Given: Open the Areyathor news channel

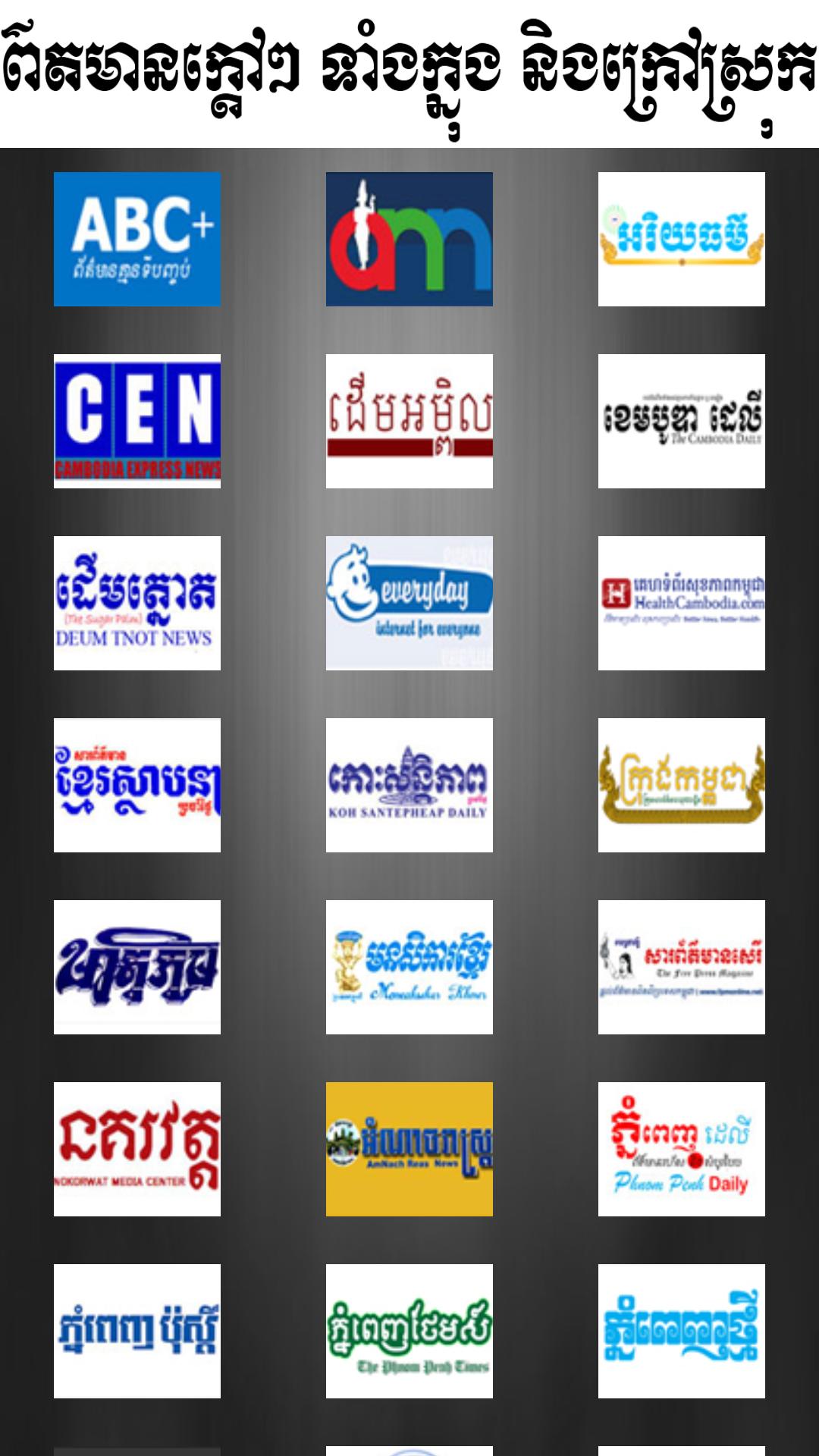Looking at the screenshot, I should pos(682,239).
